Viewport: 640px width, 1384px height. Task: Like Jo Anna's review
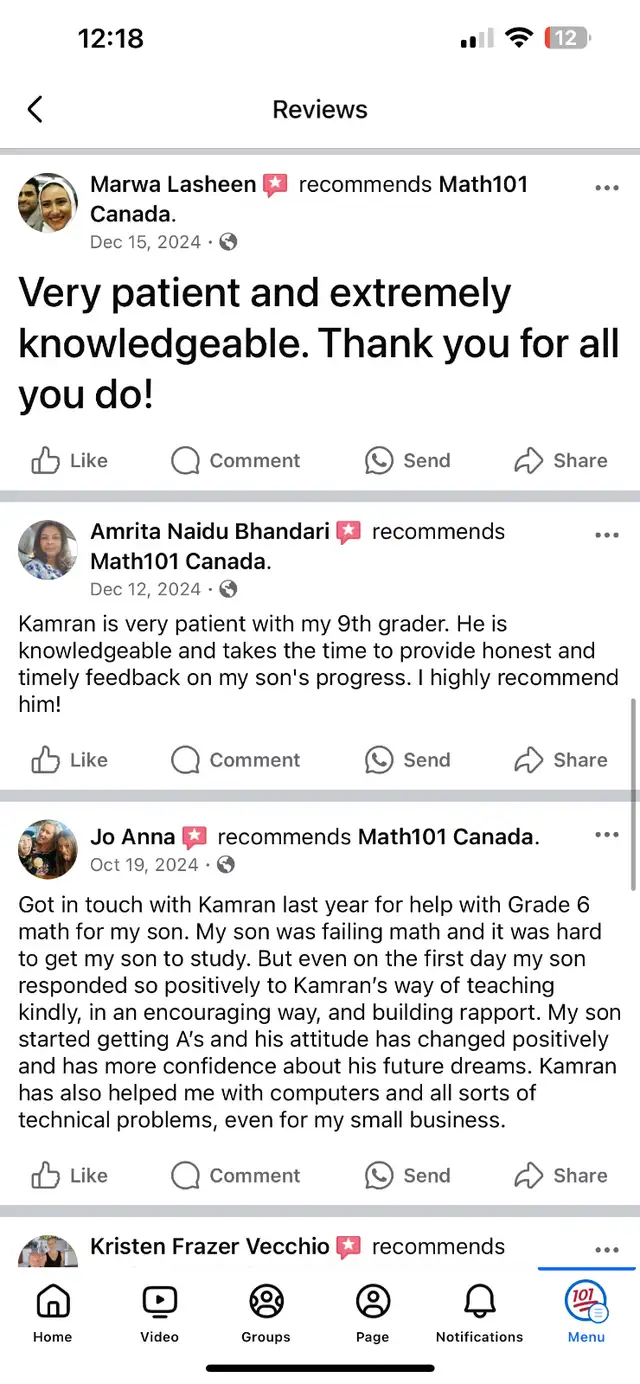[69, 1176]
